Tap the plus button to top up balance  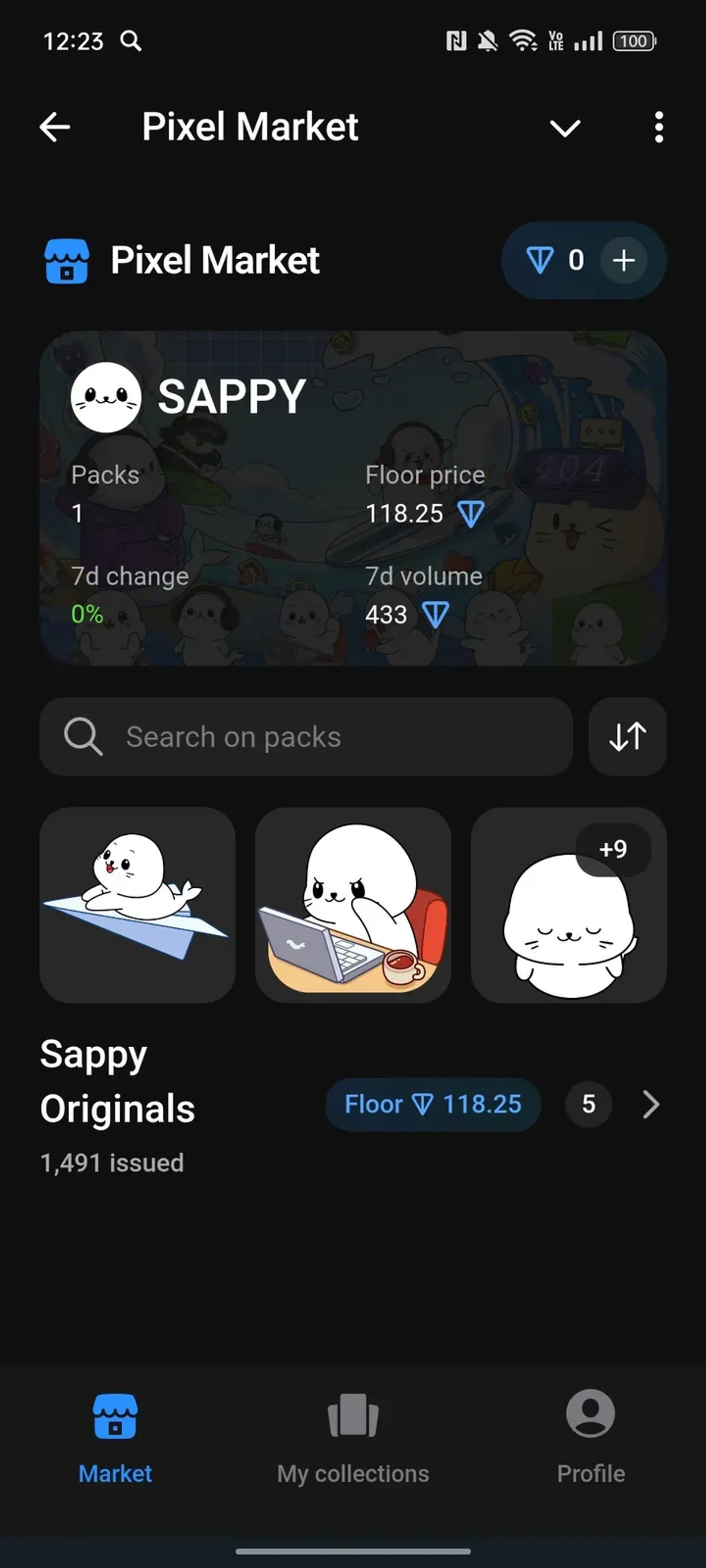point(624,261)
